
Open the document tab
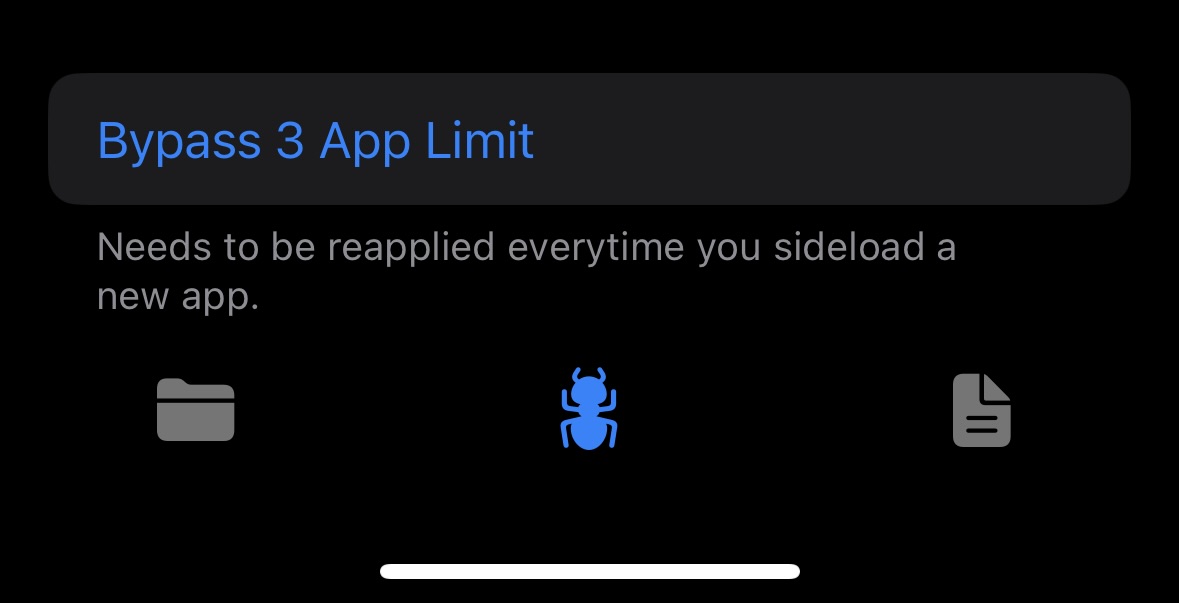coord(981,410)
